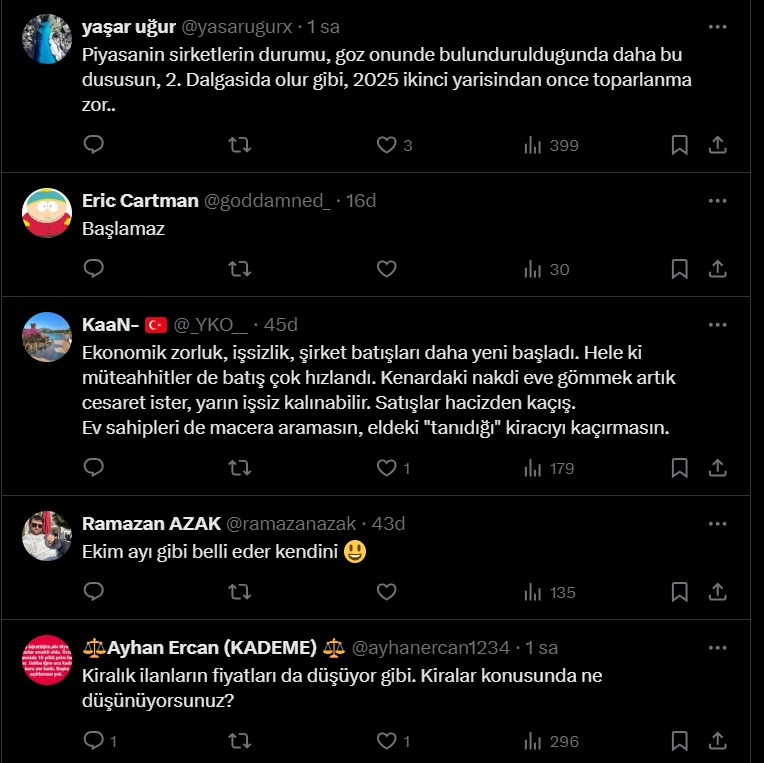Screen dimensions: 764x763
Task: Open Eric Cartman's profile picture
Action: click(x=47, y=212)
